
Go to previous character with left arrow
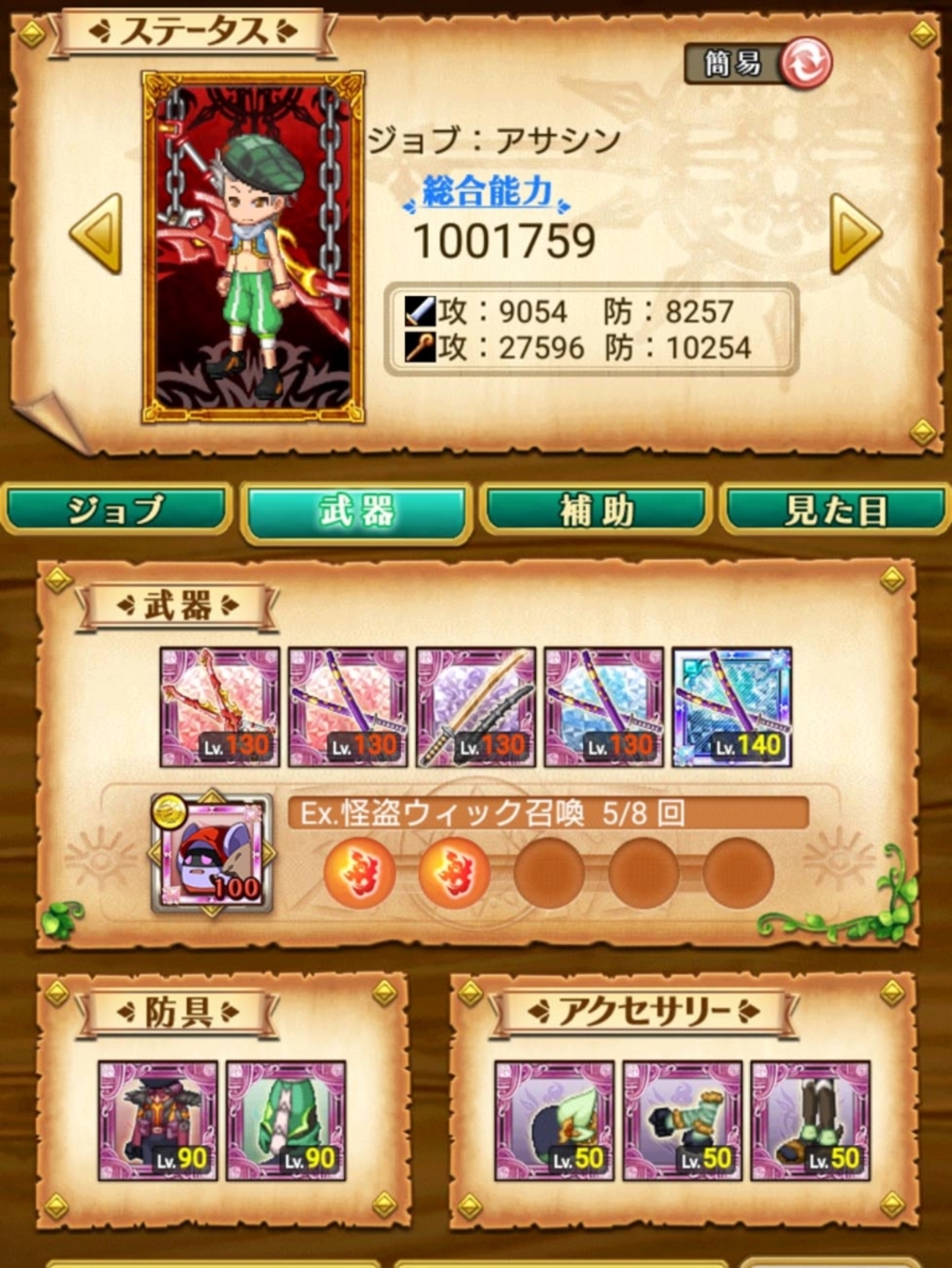[97, 234]
